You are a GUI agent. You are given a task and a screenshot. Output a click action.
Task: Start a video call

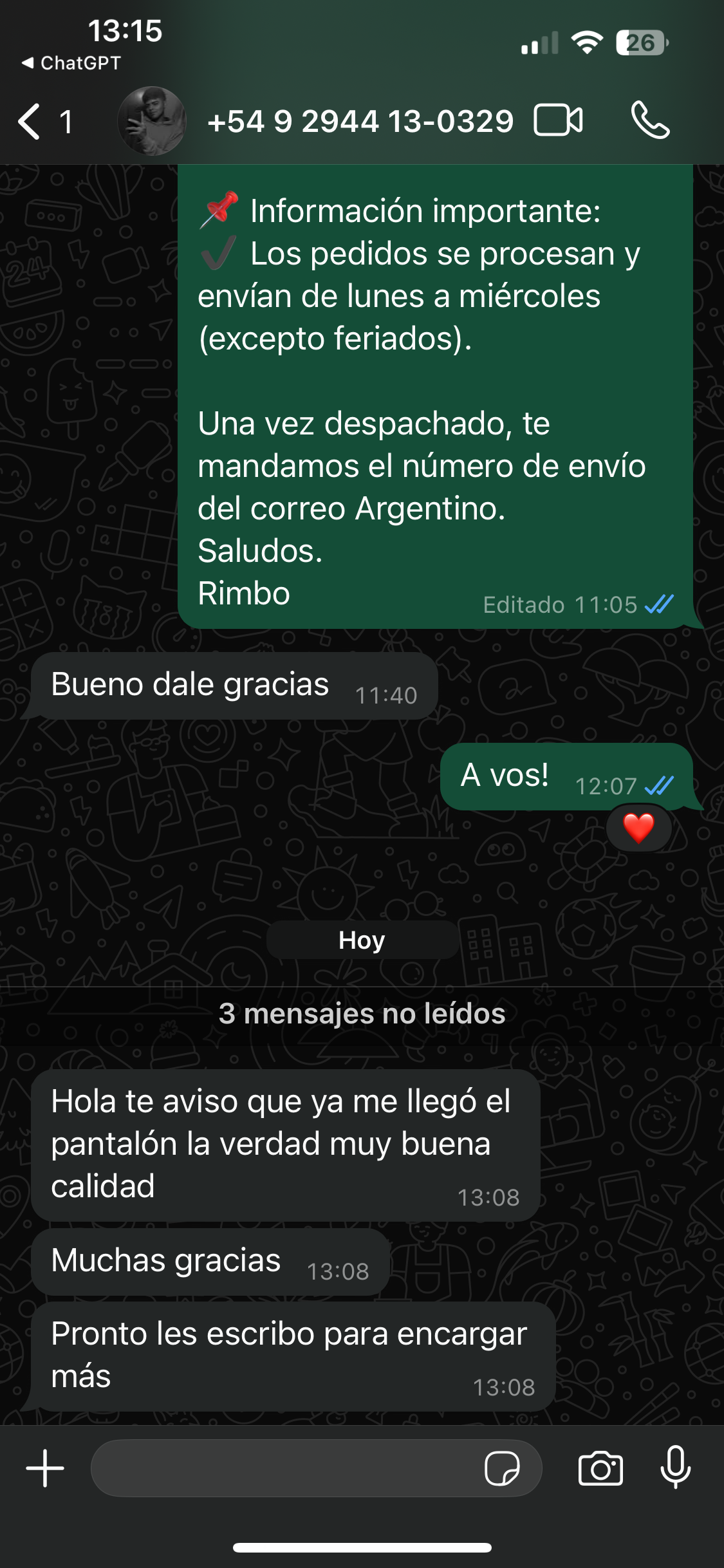tap(558, 120)
